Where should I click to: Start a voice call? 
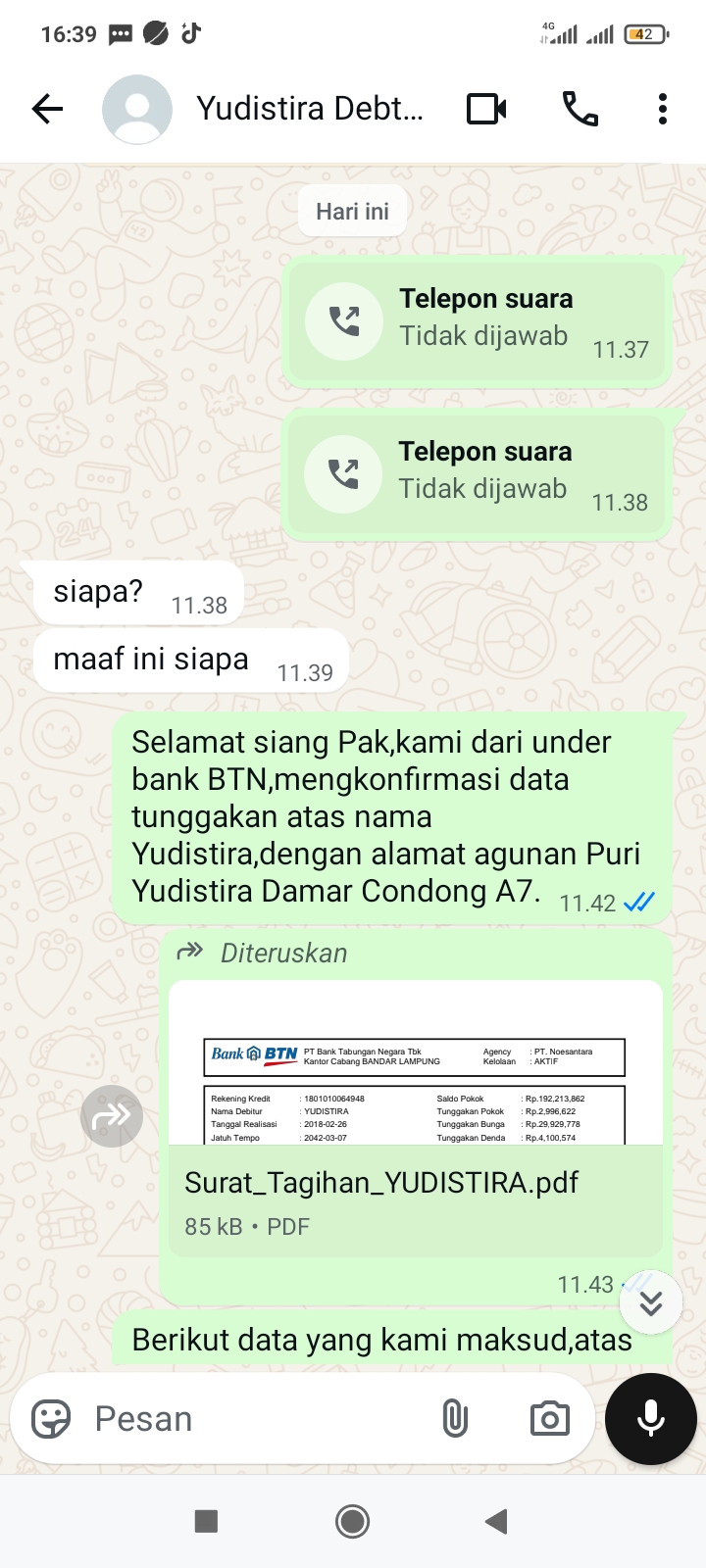pos(580,109)
